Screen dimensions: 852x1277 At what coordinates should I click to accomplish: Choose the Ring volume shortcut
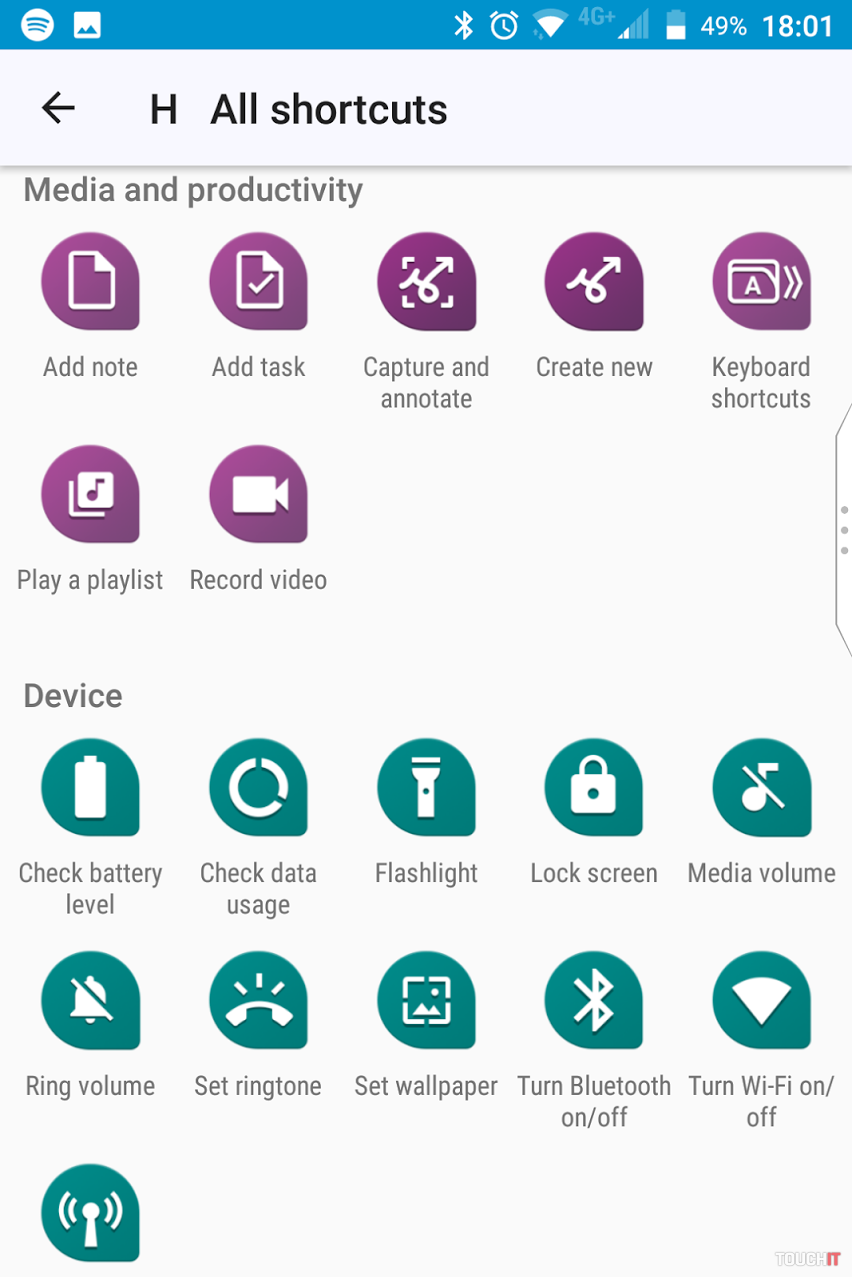coord(90,1001)
